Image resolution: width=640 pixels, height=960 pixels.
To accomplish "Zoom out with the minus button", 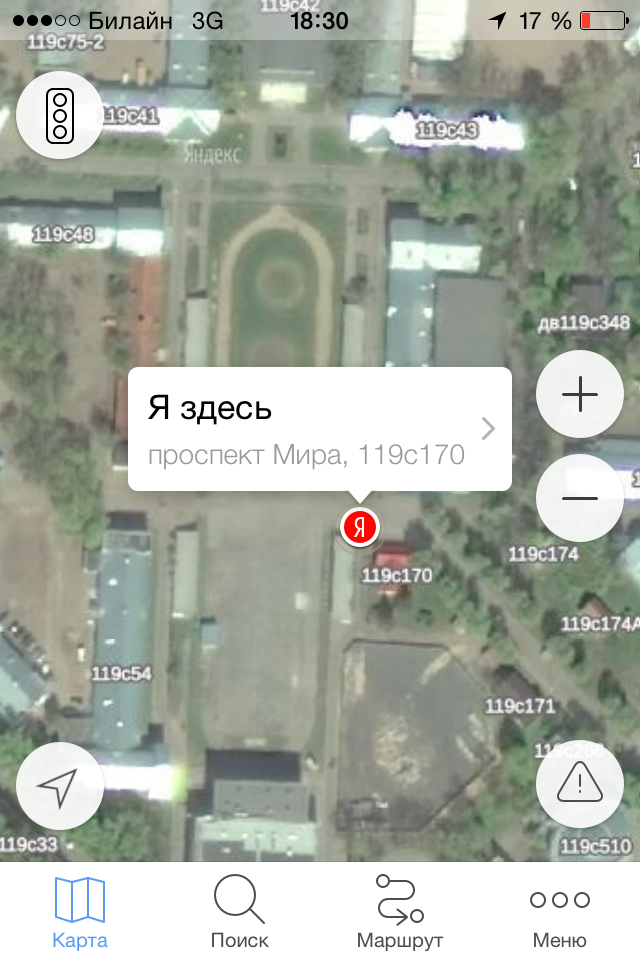I will [x=580, y=498].
